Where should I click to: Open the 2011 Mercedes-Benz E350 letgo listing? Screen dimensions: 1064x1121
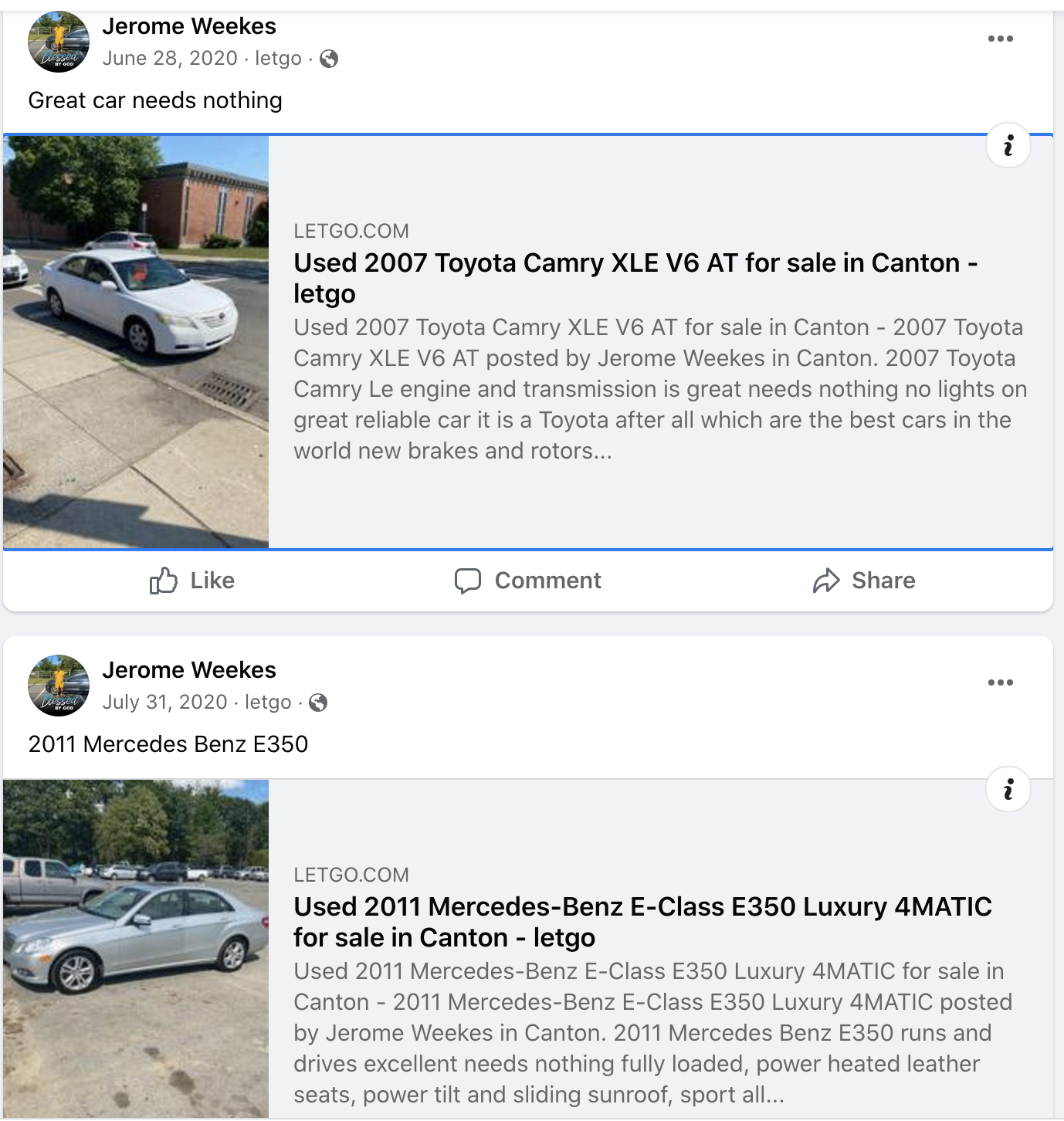(x=642, y=922)
